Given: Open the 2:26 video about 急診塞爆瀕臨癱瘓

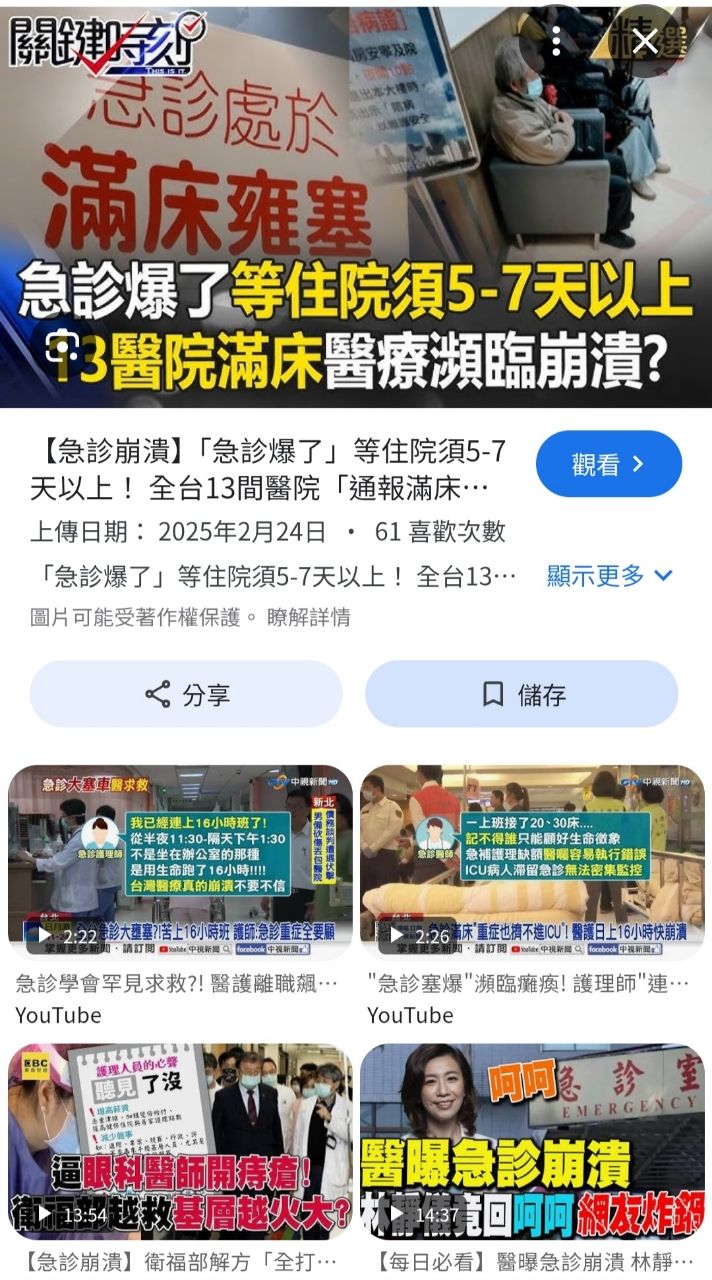Looking at the screenshot, I should (x=532, y=862).
